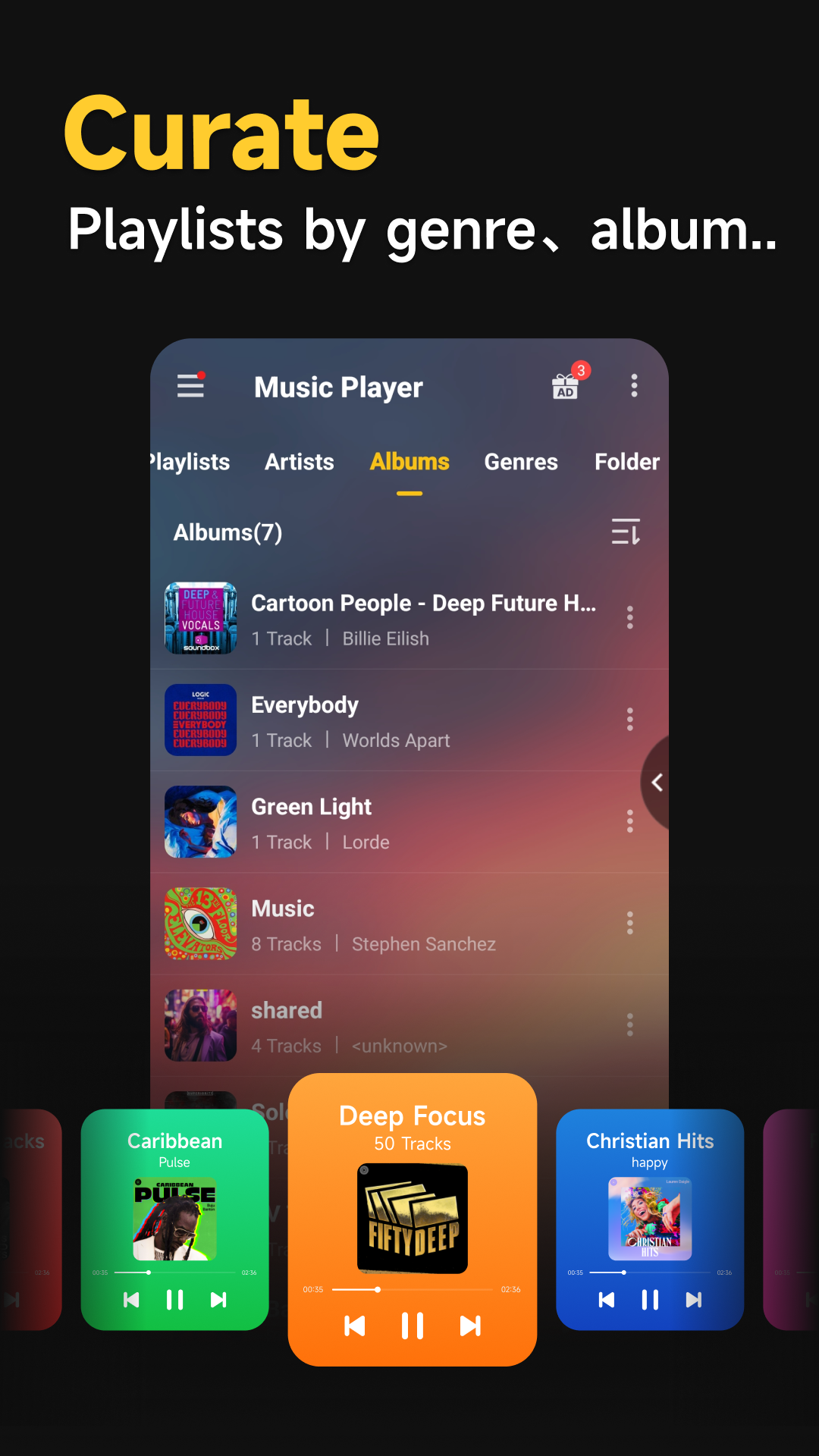This screenshot has width=819, height=1456.
Task: Open options for the Green Light album
Action: (630, 821)
